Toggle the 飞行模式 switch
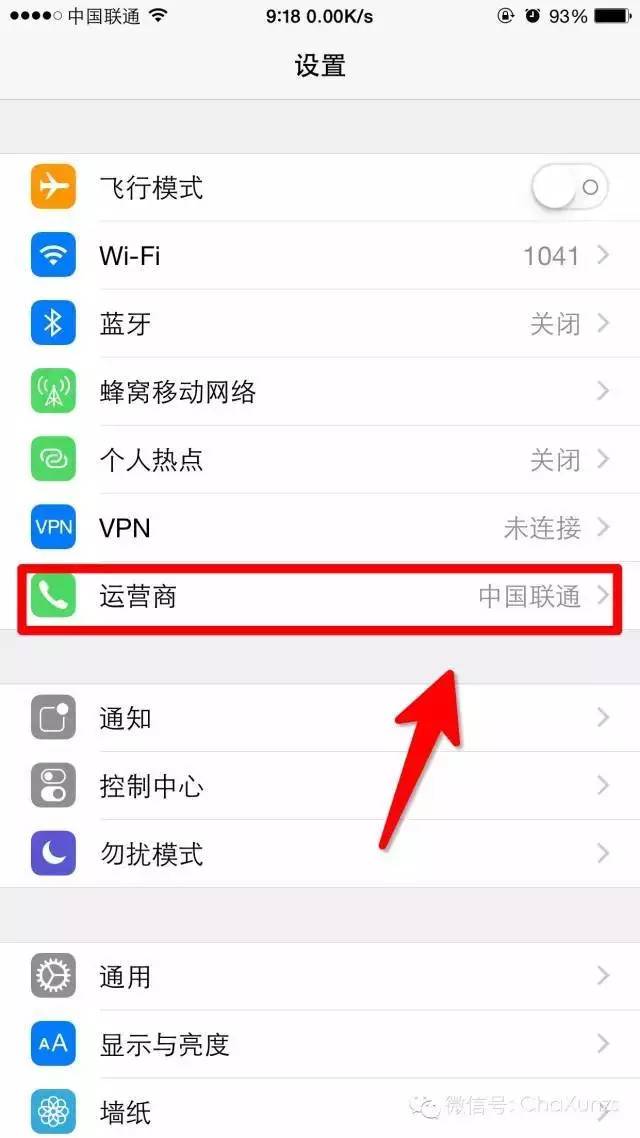This screenshot has width=640, height=1138. coord(570,187)
